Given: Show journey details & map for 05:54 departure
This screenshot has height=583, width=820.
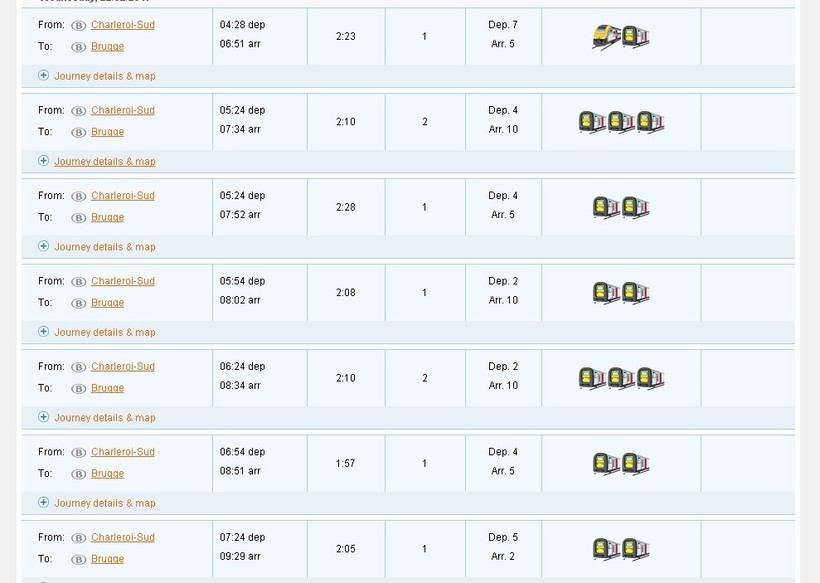Looking at the screenshot, I should tap(104, 332).
